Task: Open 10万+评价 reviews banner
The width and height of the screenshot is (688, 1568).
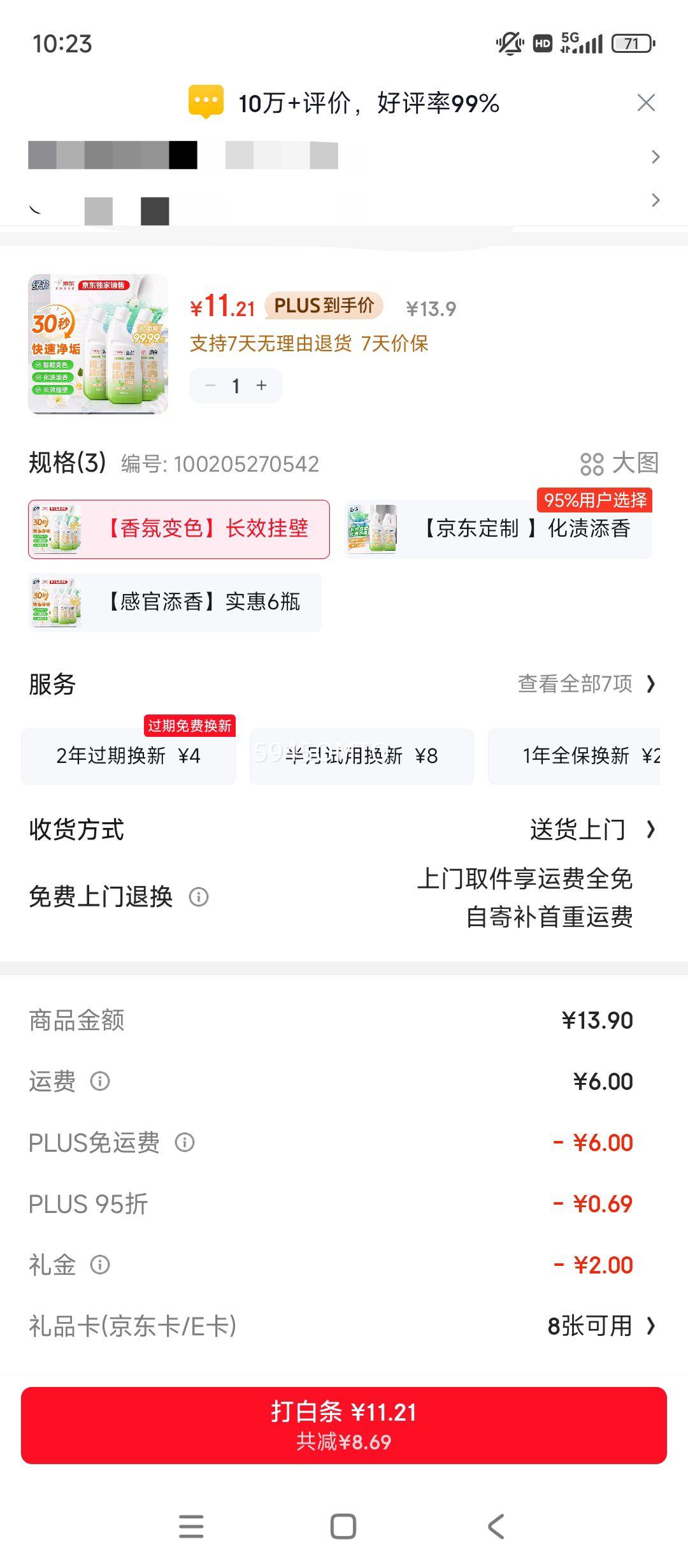Action: tap(368, 102)
